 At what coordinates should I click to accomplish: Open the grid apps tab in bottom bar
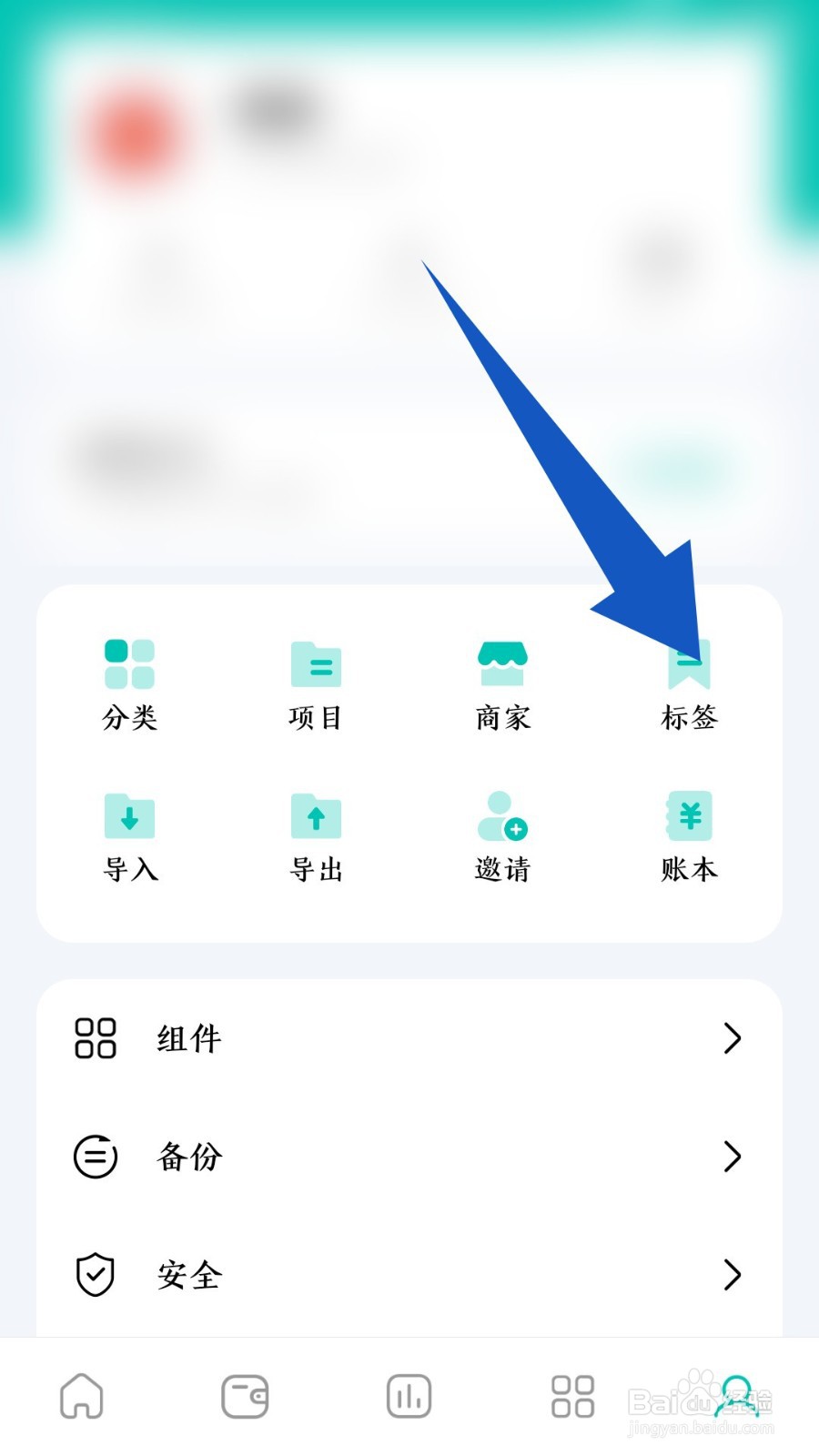coord(571,1395)
